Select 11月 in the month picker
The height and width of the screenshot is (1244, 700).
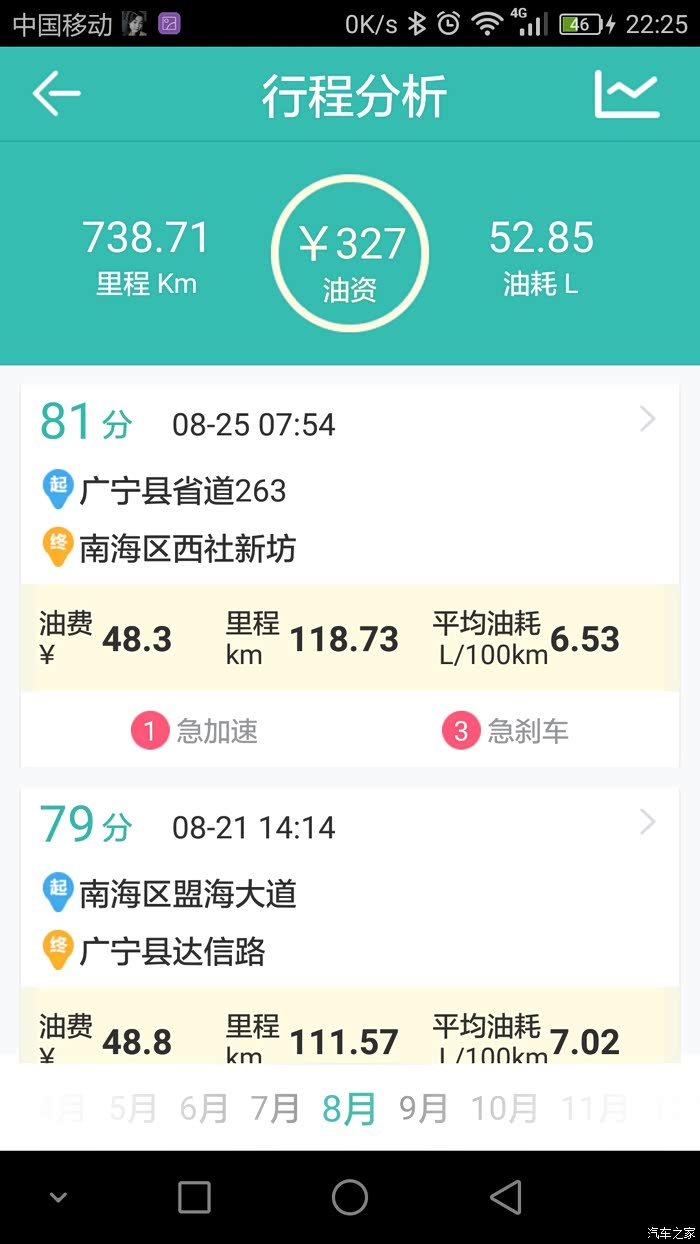[594, 1108]
